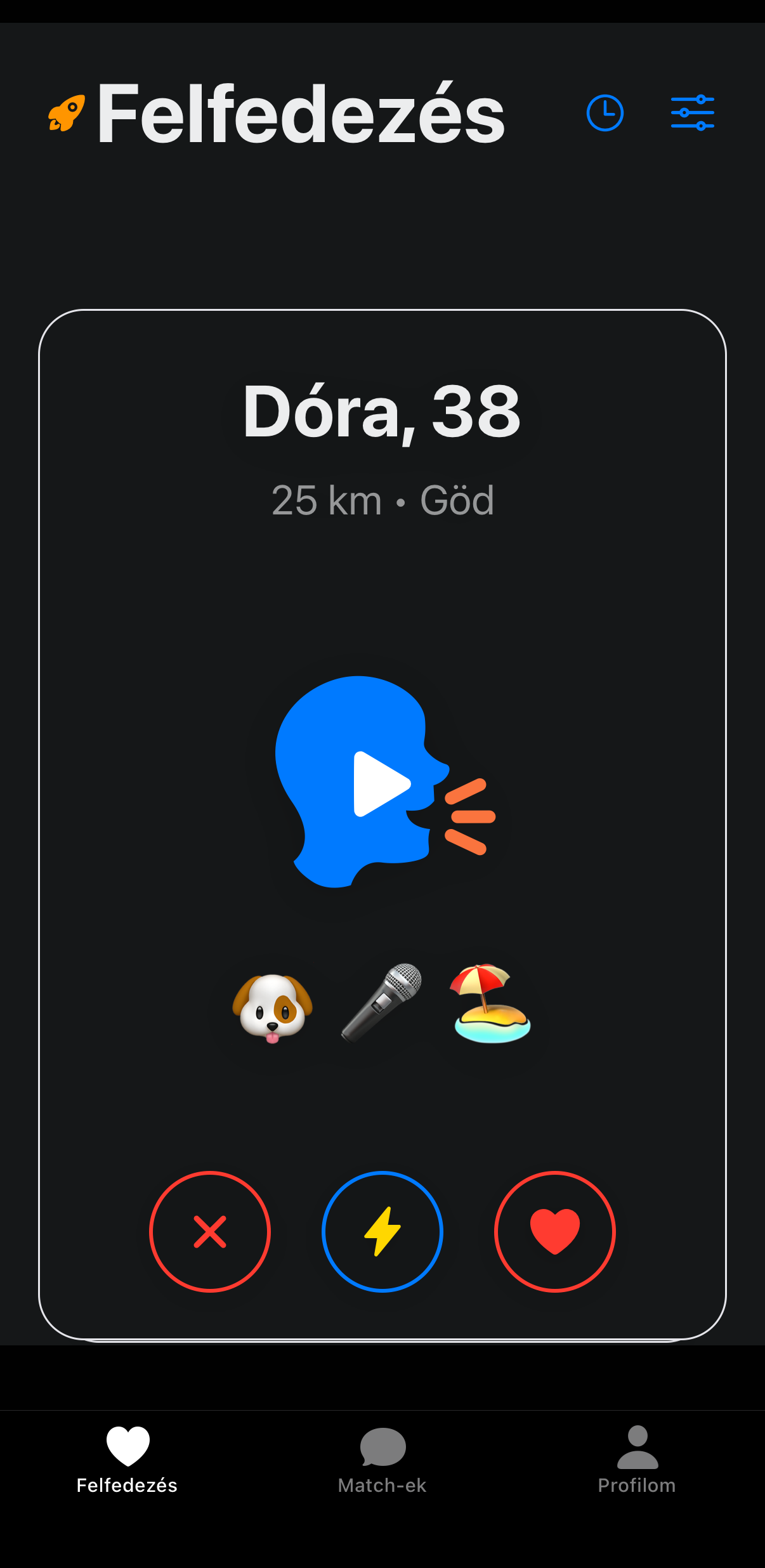
Task: Tap the microphone emoji interest
Action: pyautogui.click(x=381, y=1002)
